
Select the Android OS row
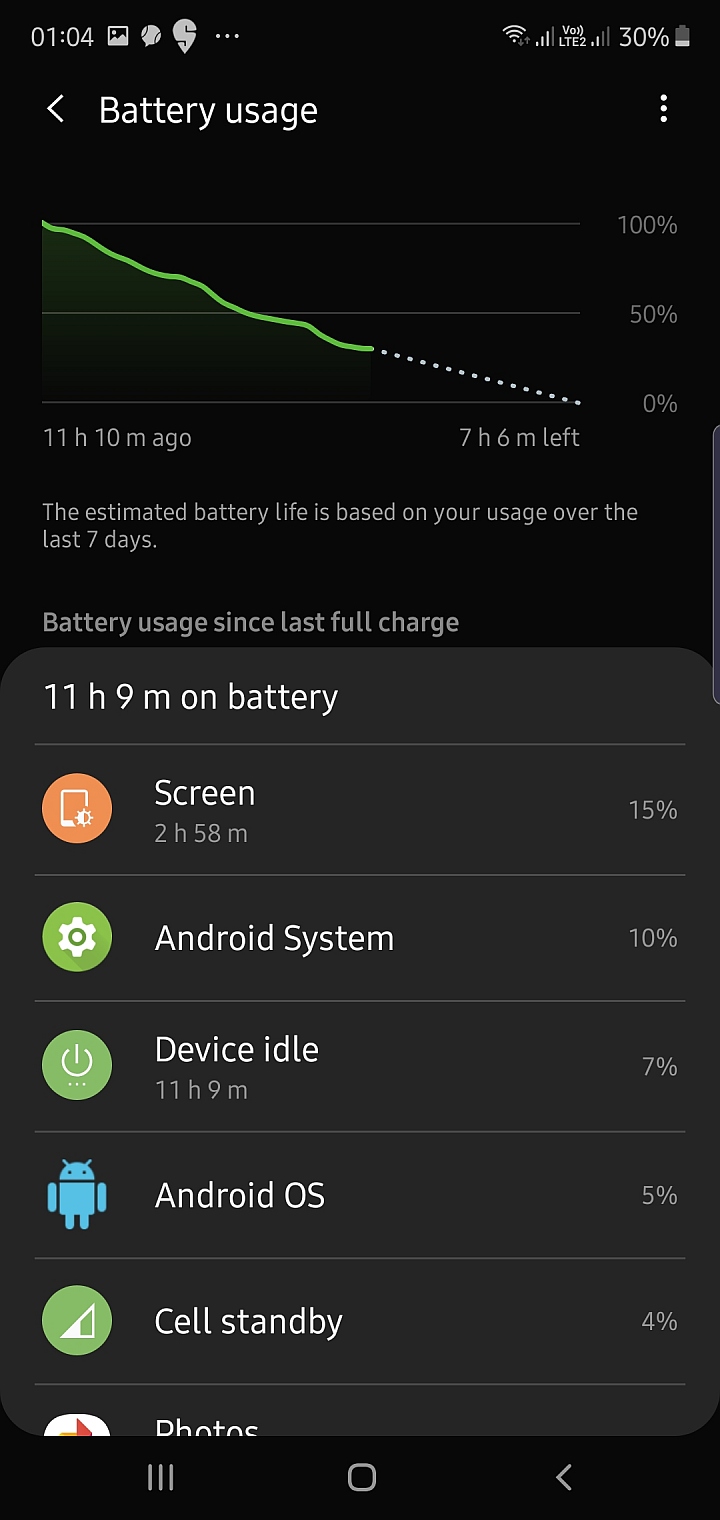pos(360,1195)
